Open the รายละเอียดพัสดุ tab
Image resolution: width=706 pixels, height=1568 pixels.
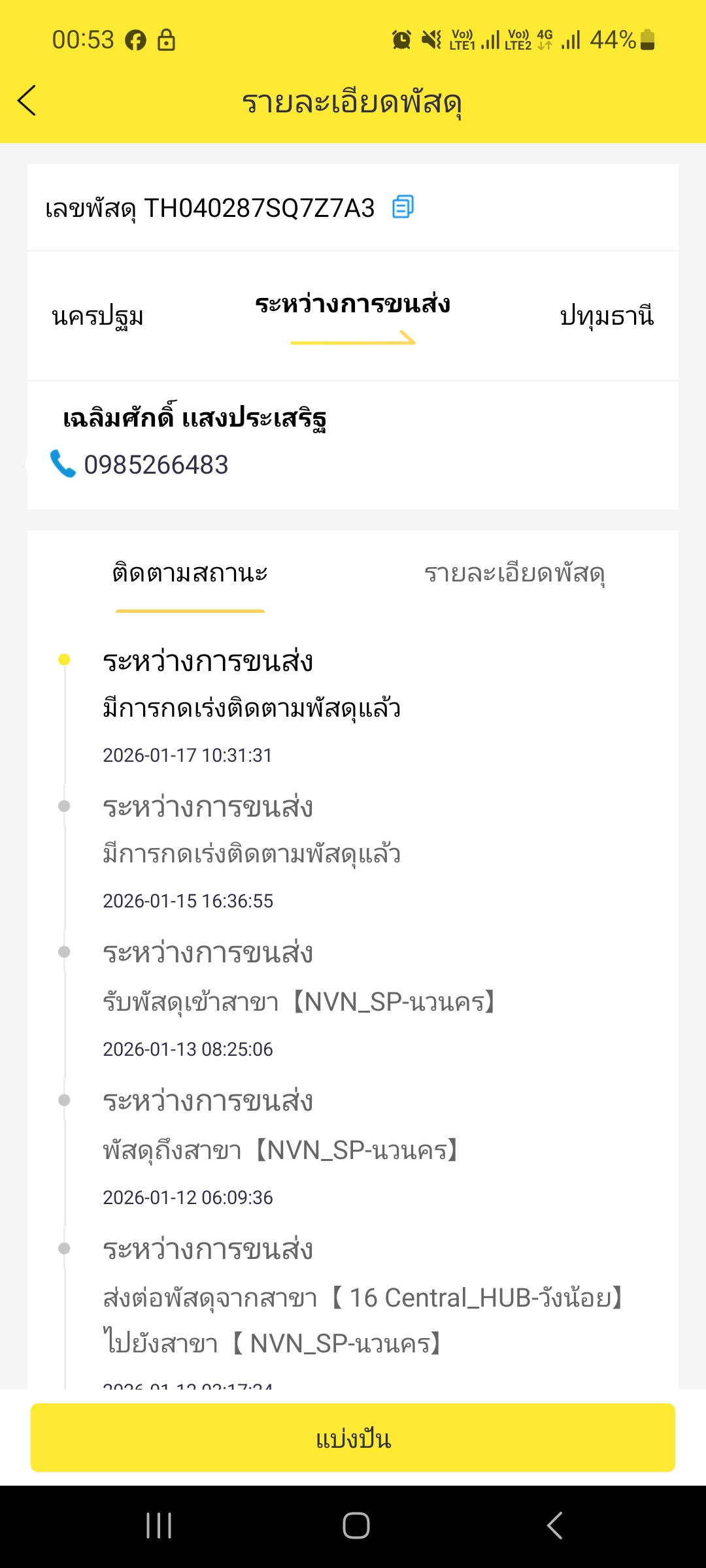(x=514, y=573)
